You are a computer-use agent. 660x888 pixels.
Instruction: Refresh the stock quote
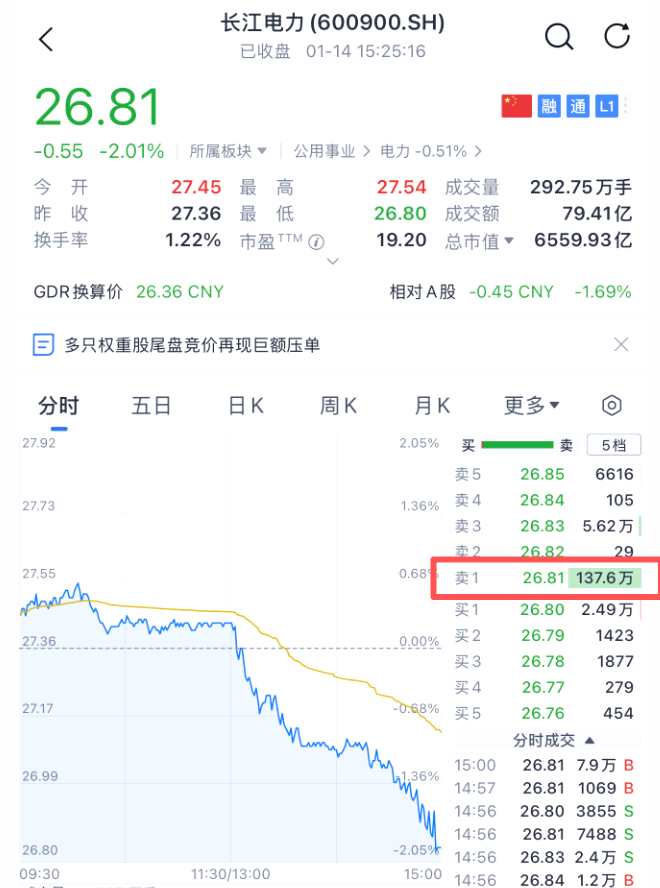617,38
